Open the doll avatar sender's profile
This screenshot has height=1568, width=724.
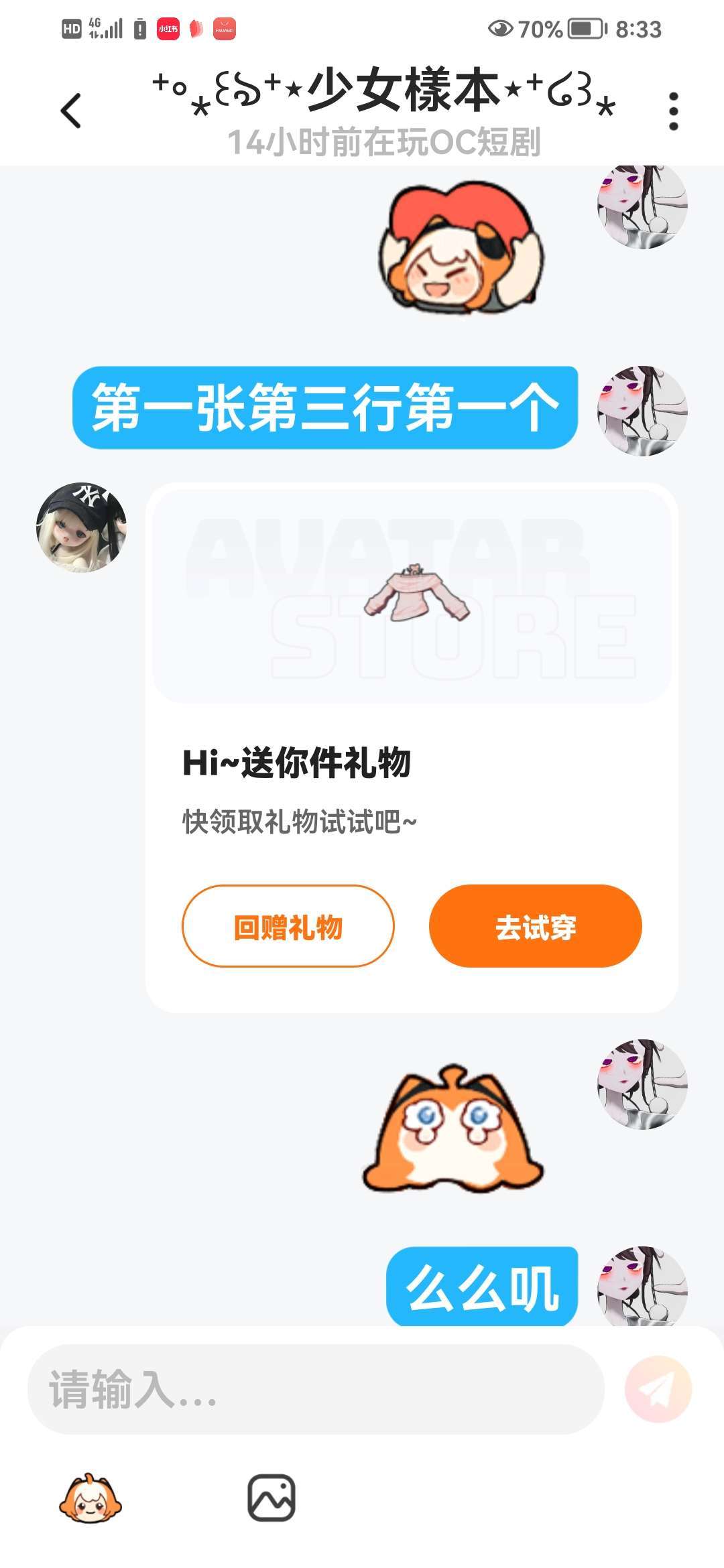point(81,527)
